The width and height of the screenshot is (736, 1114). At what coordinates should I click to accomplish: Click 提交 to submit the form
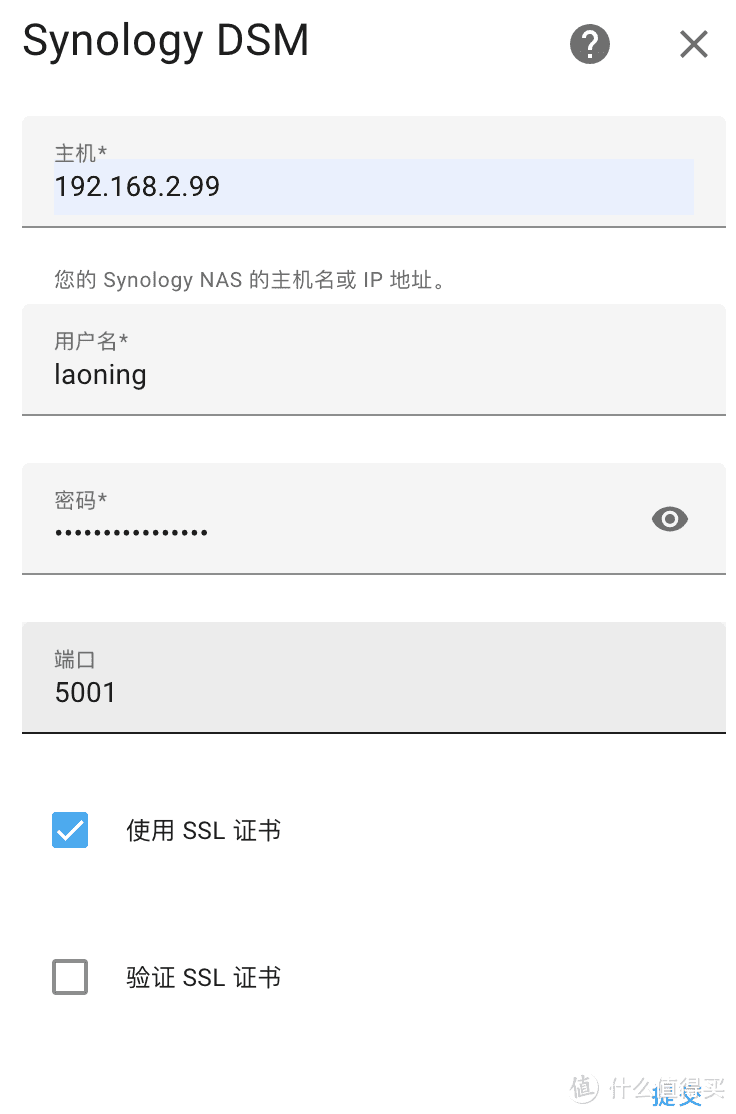[x=676, y=1096]
